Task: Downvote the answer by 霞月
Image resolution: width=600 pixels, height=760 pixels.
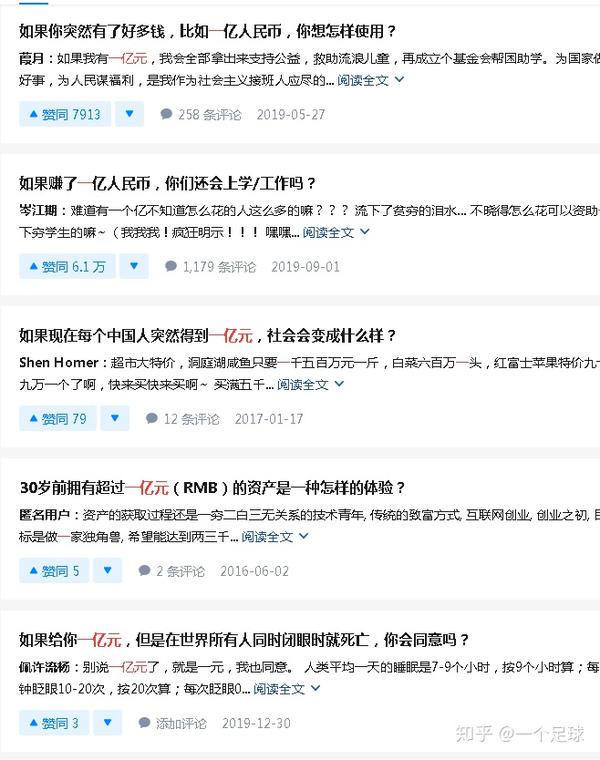Action: (129, 115)
